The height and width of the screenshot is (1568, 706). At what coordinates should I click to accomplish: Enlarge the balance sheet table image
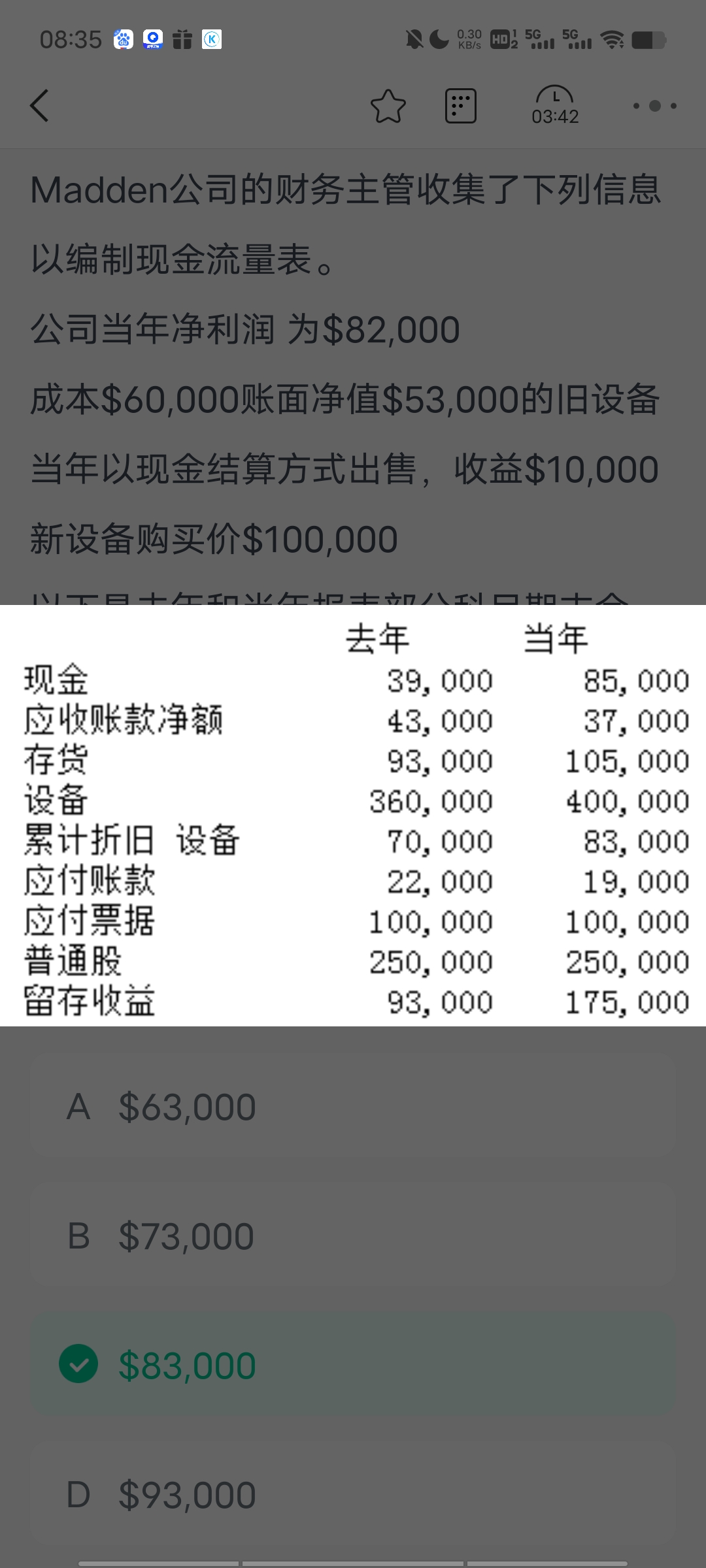click(x=353, y=815)
